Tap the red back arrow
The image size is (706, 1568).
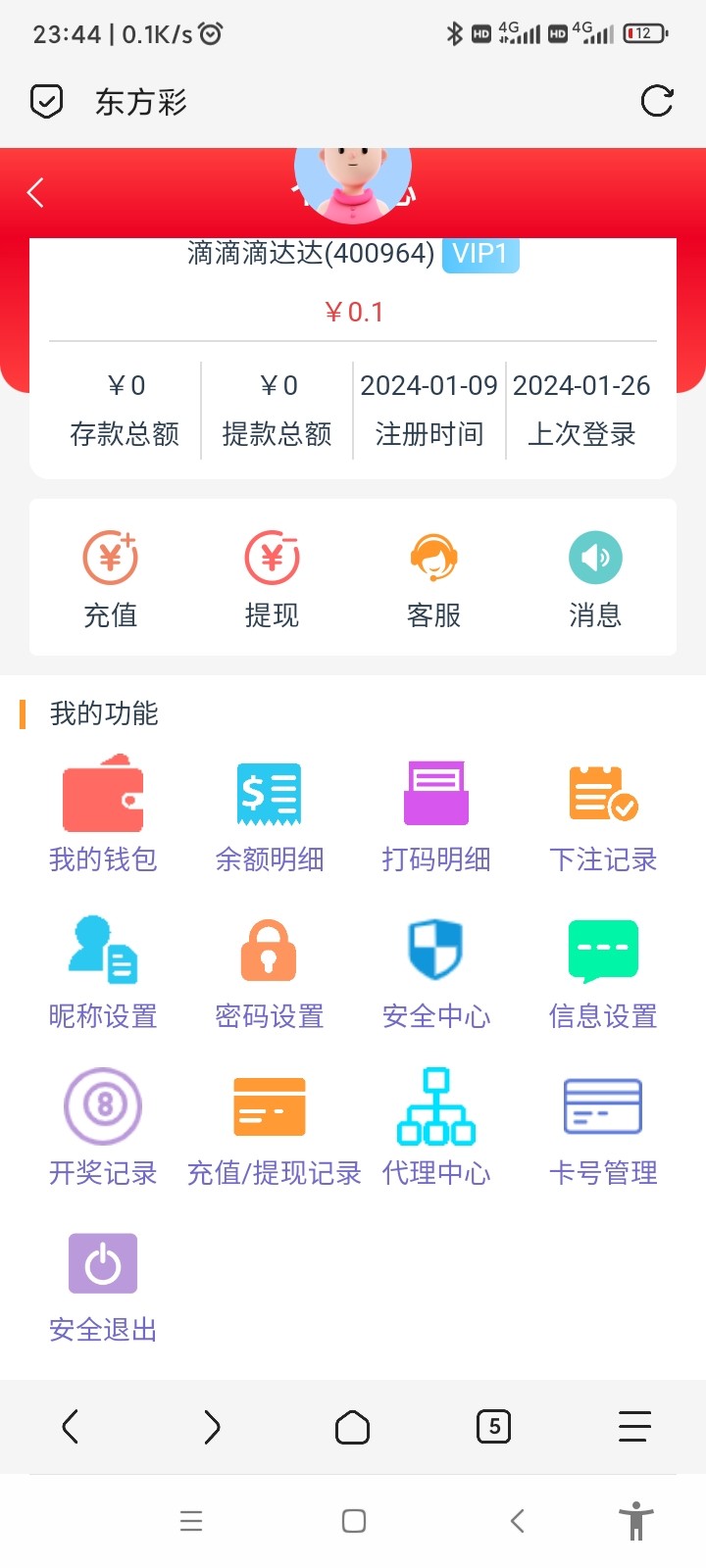coord(35,192)
